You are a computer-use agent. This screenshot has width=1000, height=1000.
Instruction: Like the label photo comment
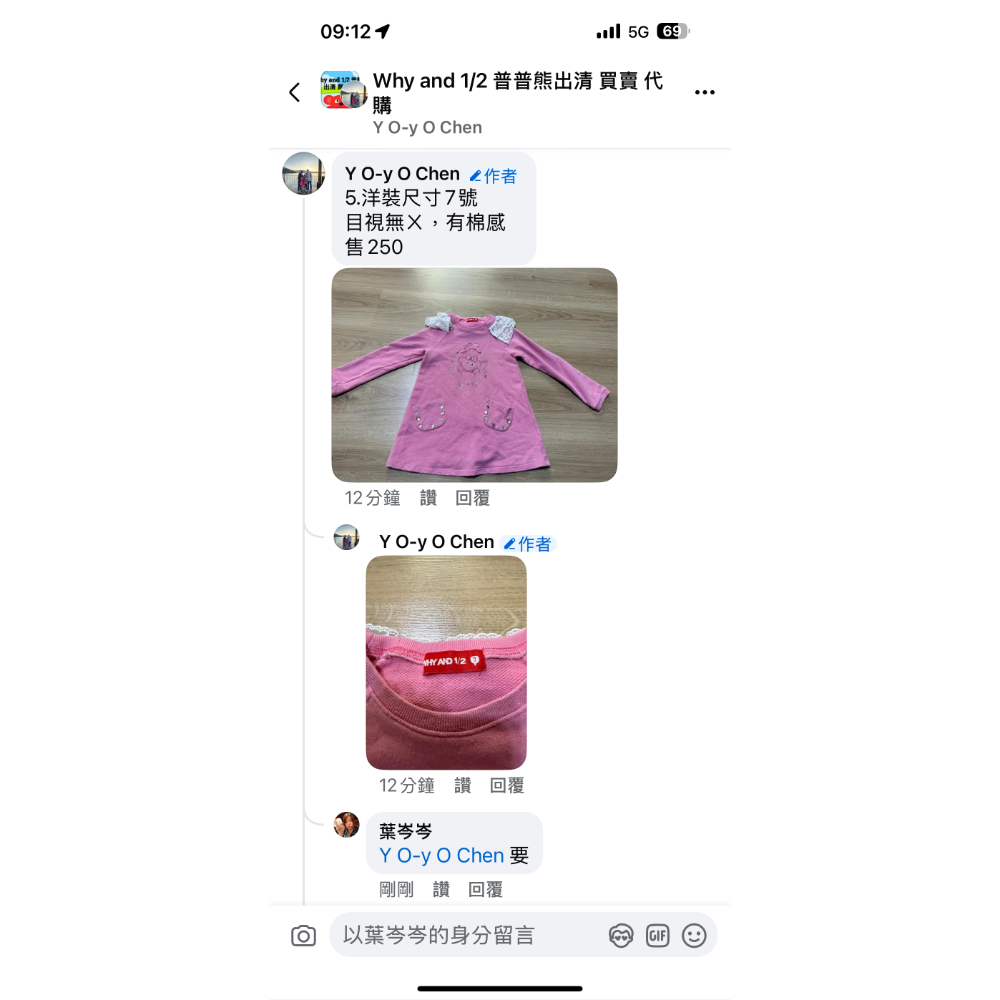tap(462, 786)
